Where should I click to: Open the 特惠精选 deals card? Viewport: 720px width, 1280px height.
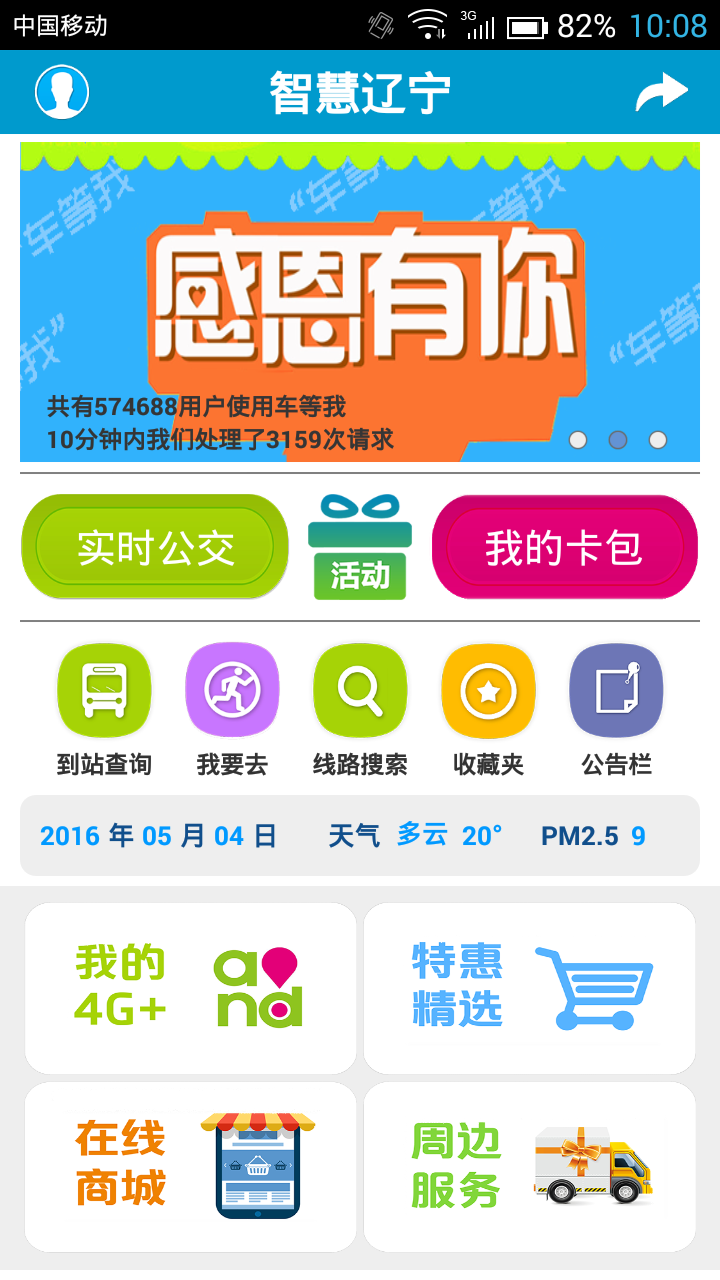pos(529,988)
